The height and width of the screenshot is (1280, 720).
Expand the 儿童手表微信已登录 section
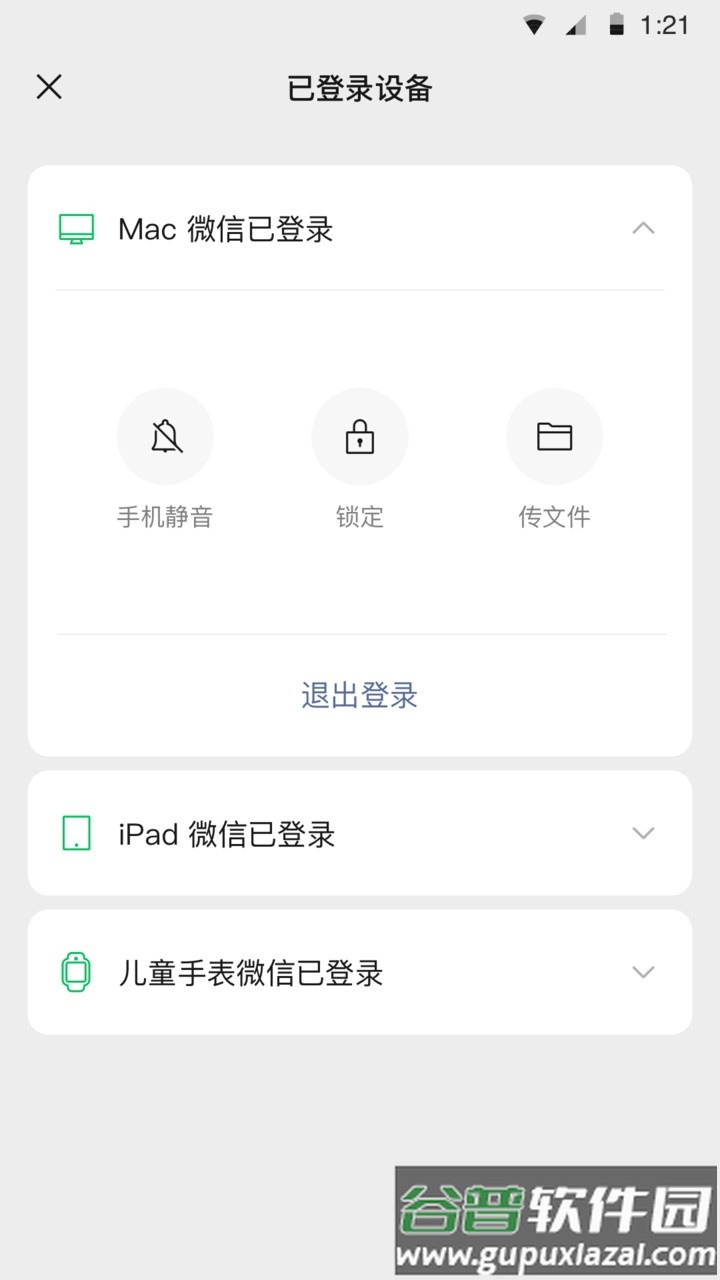click(x=644, y=972)
